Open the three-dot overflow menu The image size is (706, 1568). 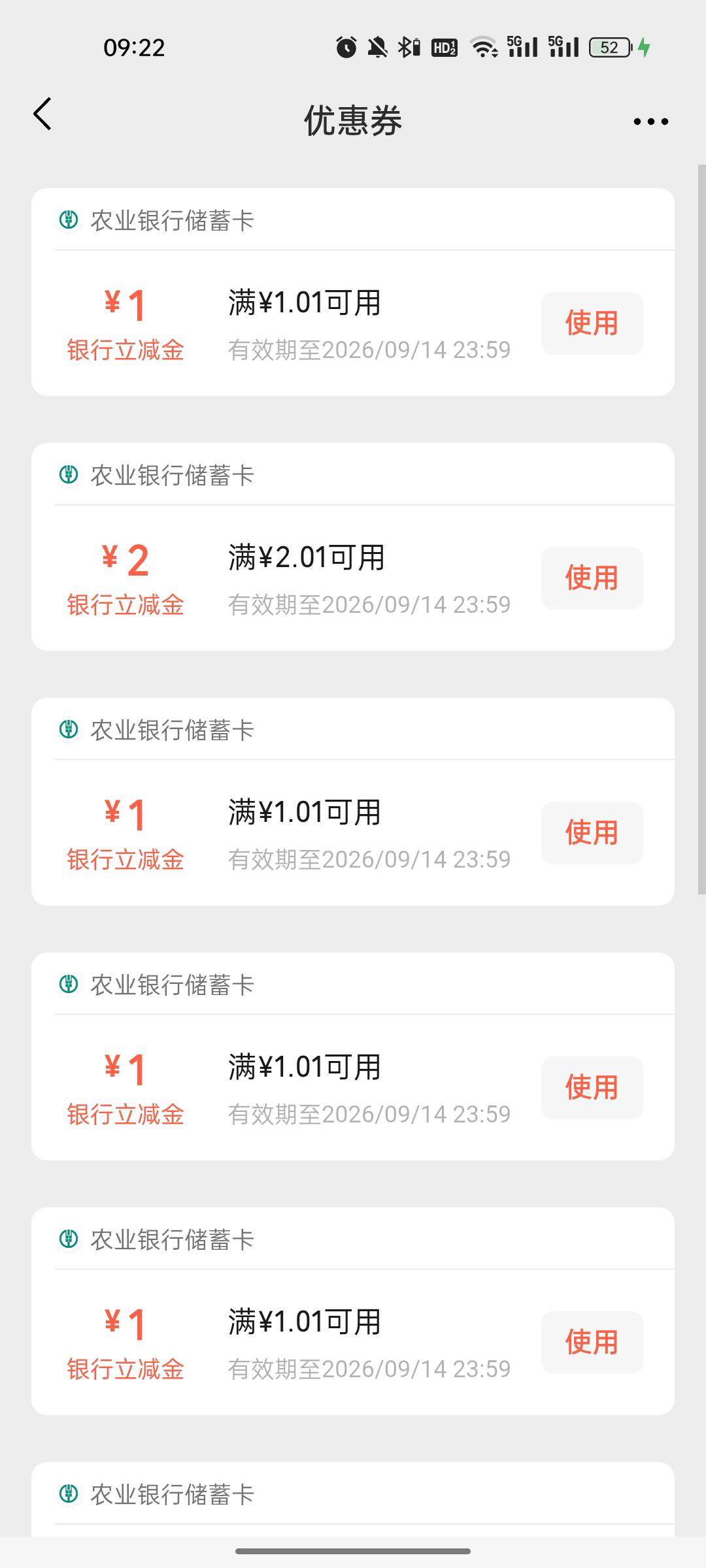651,121
